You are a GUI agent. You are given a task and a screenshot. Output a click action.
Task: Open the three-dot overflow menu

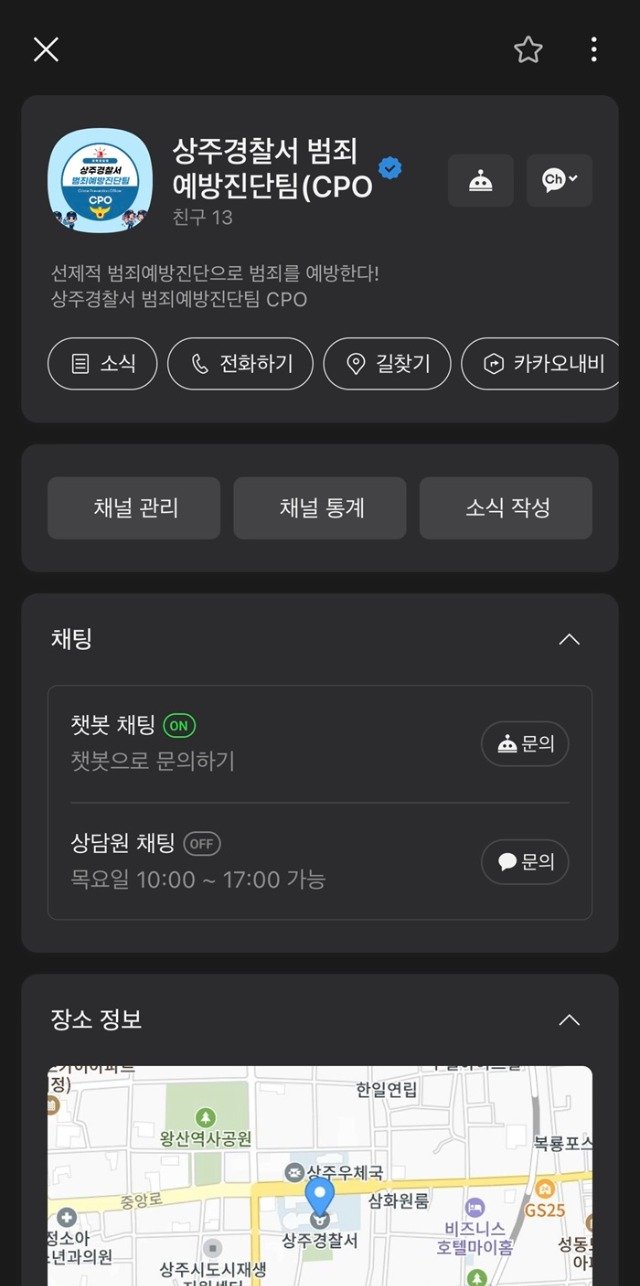[x=594, y=49]
